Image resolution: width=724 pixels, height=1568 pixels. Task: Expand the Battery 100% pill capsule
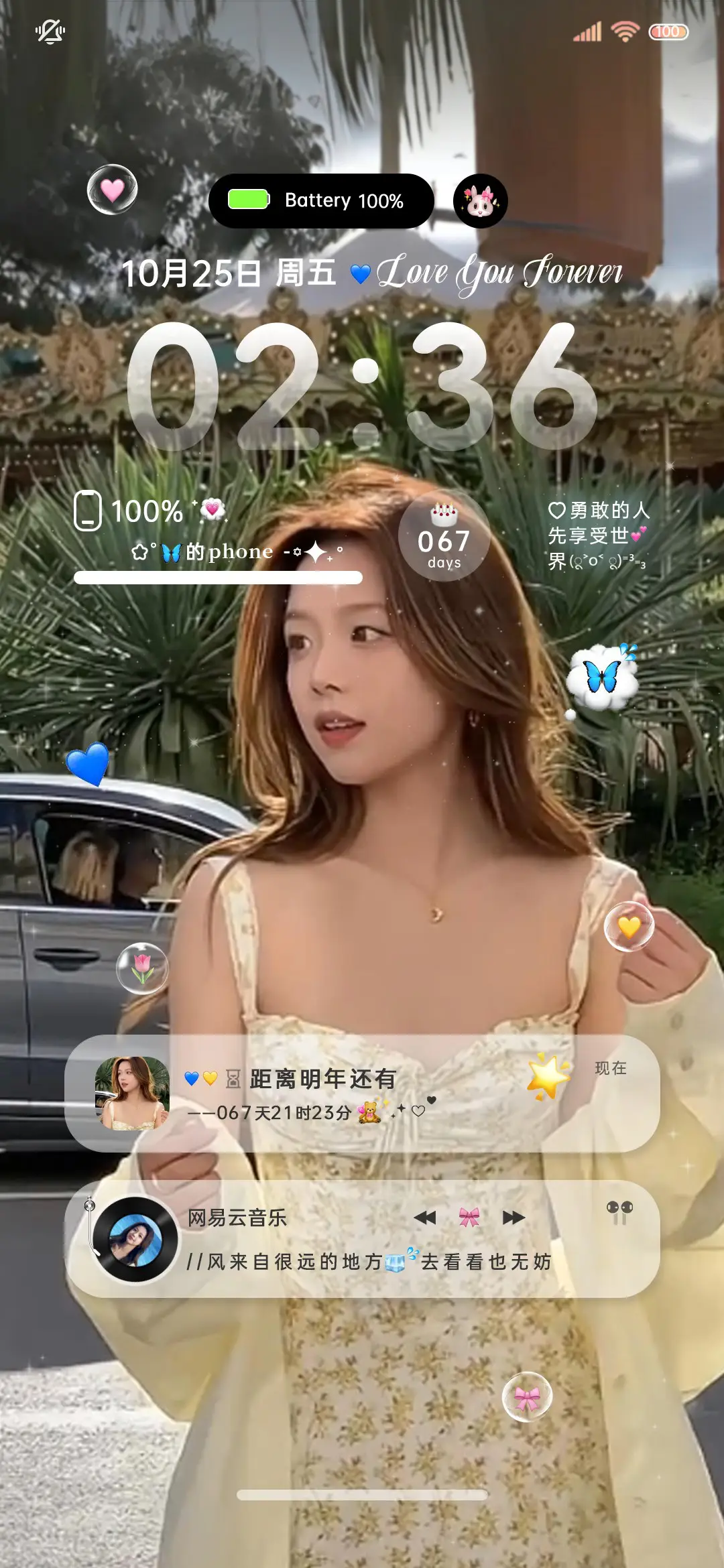323,200
